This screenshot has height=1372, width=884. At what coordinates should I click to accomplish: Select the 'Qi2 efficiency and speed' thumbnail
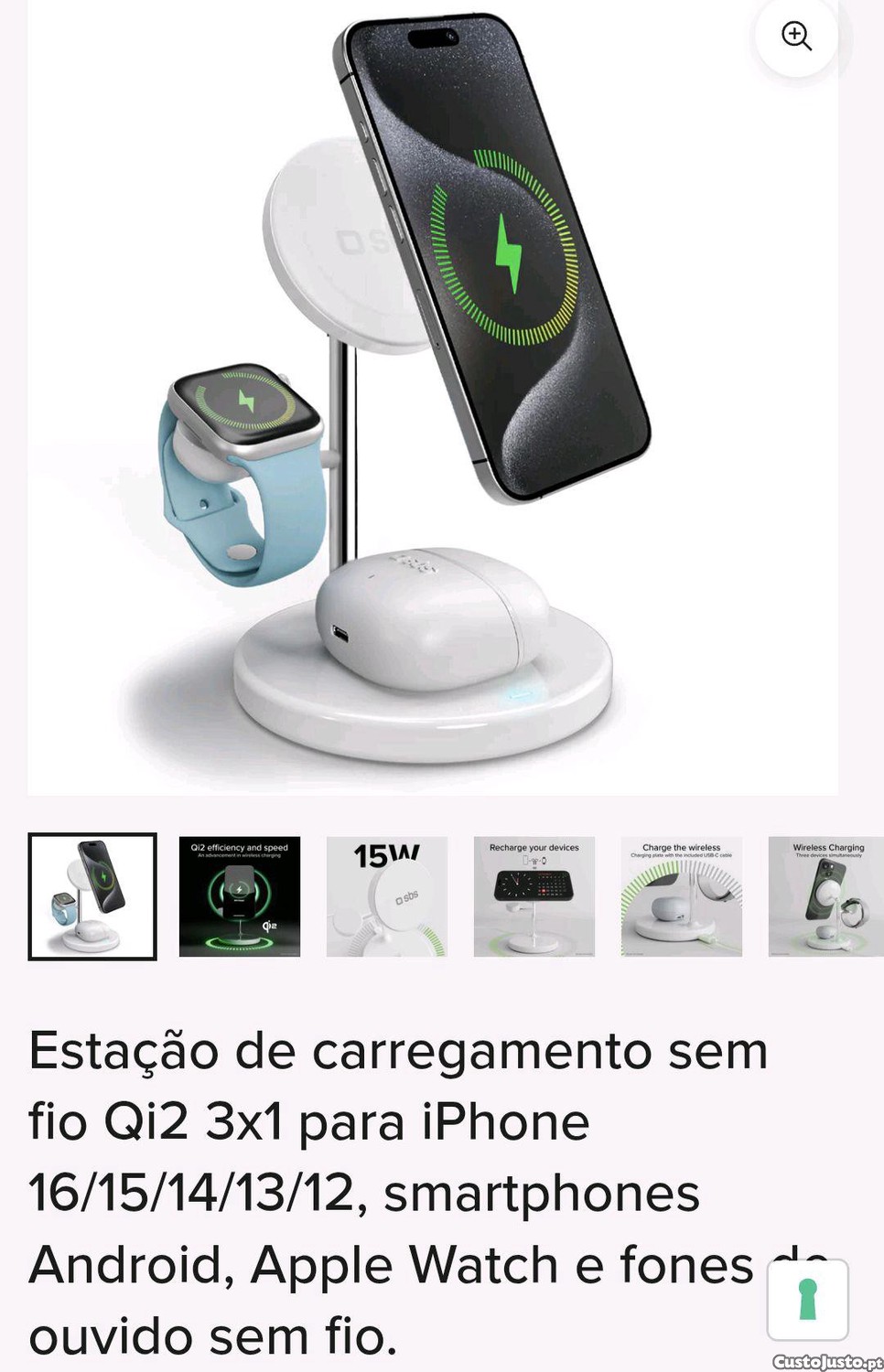[x=239, y=896]
